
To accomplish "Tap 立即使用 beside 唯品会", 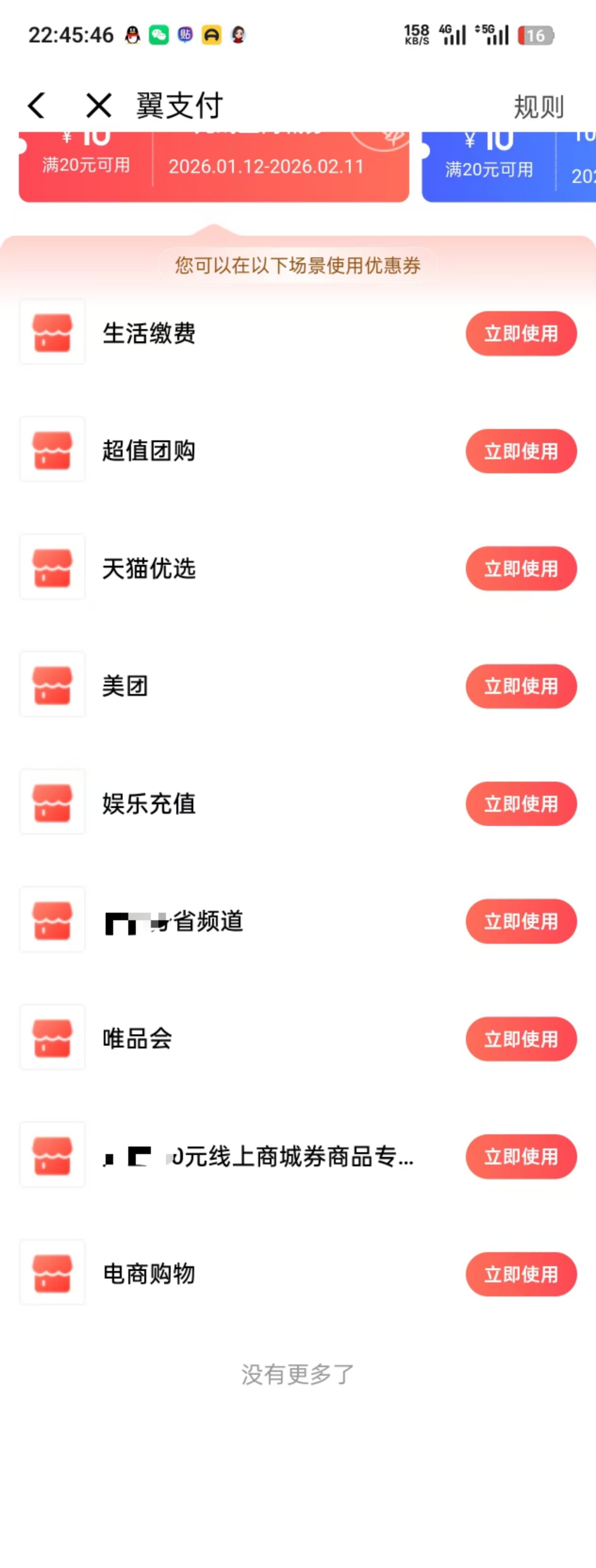I will point(521,1039).
